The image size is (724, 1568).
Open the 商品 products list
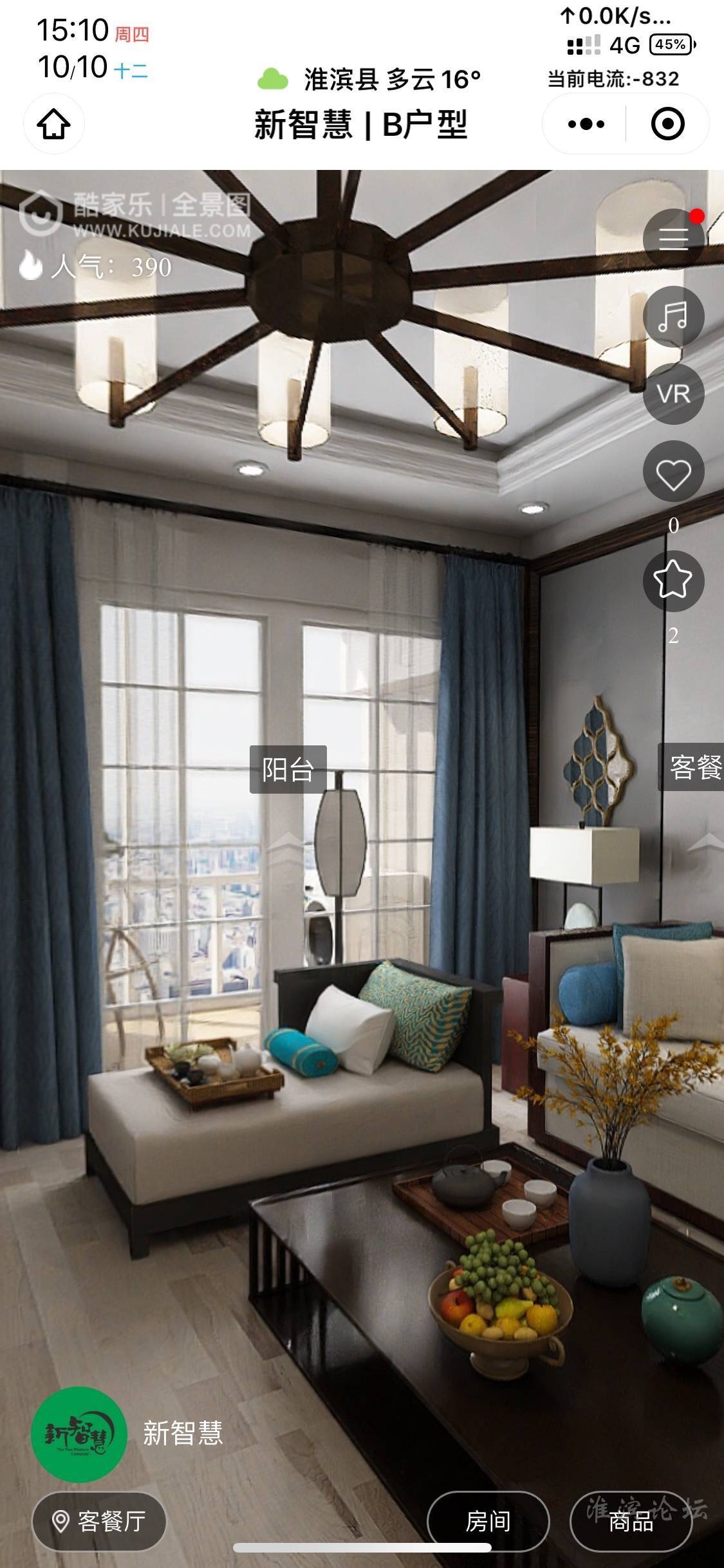point(631,1522)
